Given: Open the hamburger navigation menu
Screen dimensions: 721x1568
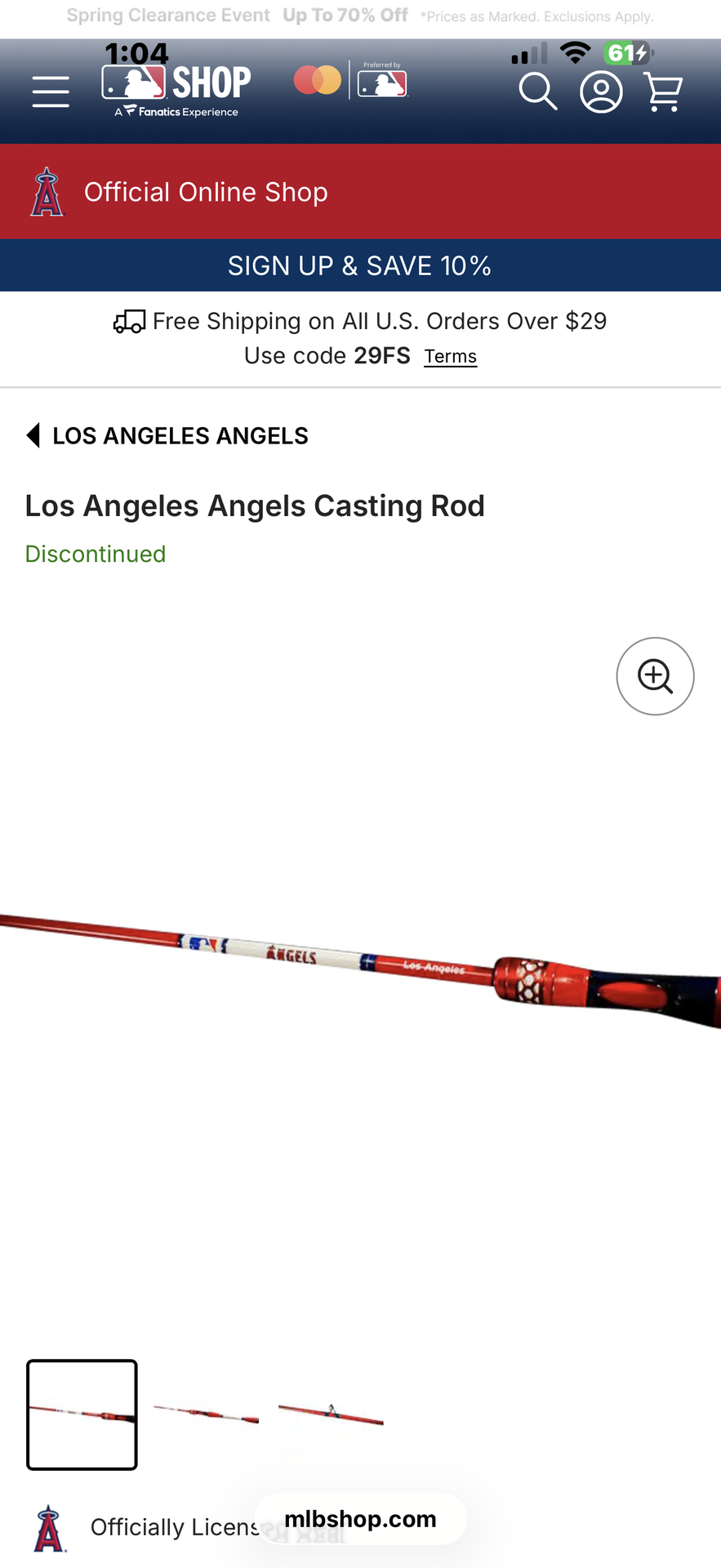Looking at the screenshot, I should coord(50,91).
